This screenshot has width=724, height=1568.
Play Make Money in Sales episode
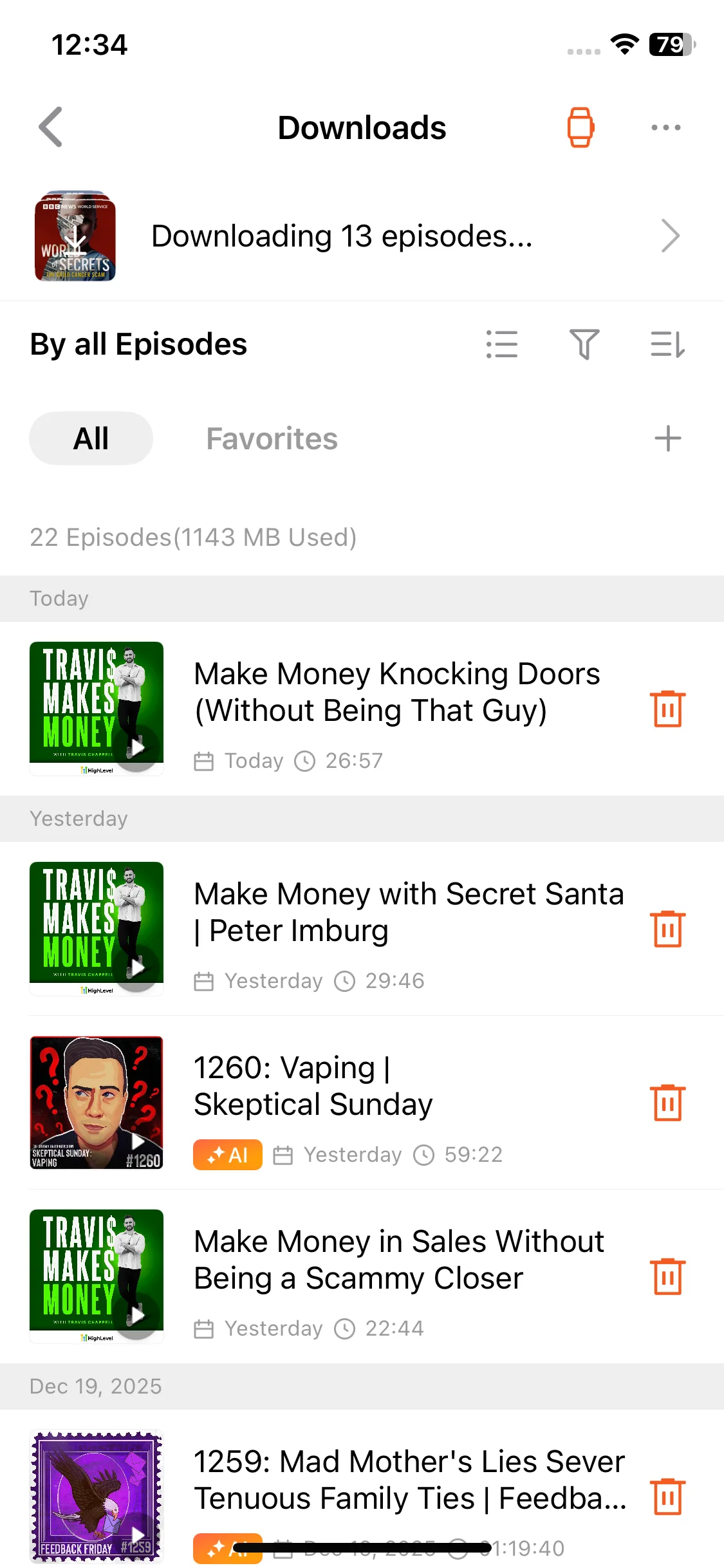(x=136, y=1314)
